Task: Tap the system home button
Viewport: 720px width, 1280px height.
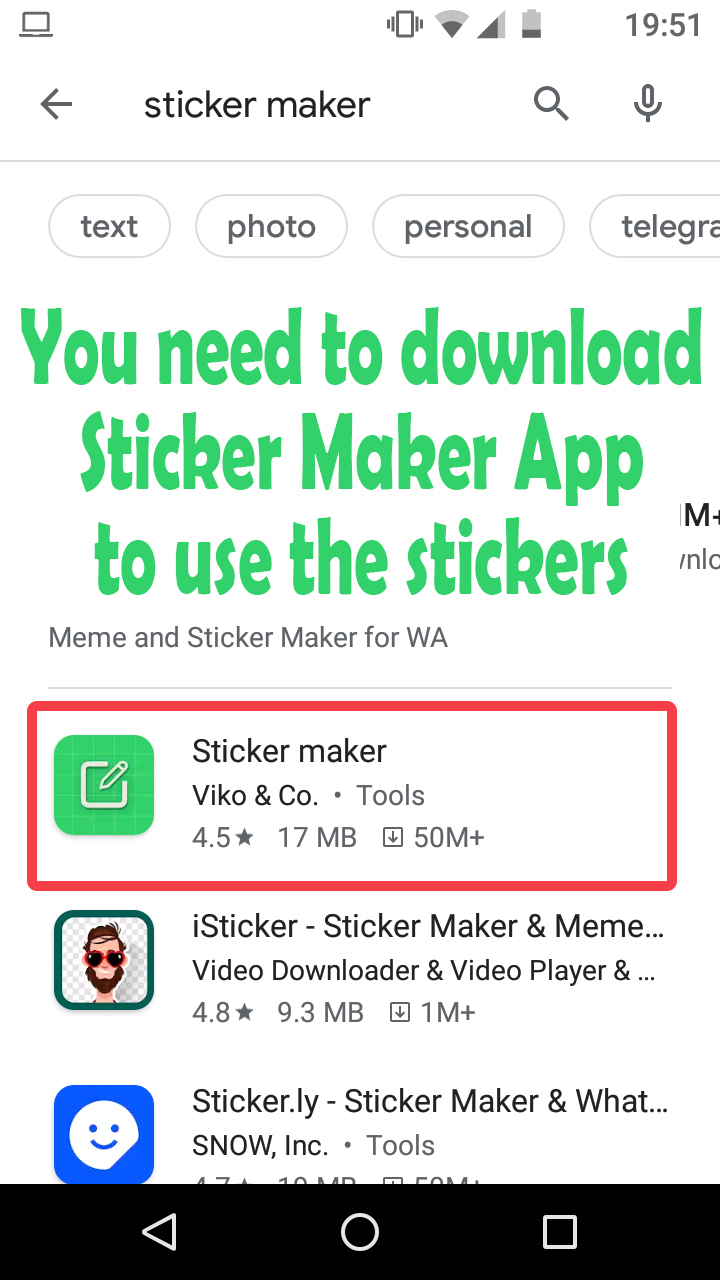Action: (360, 1232)
